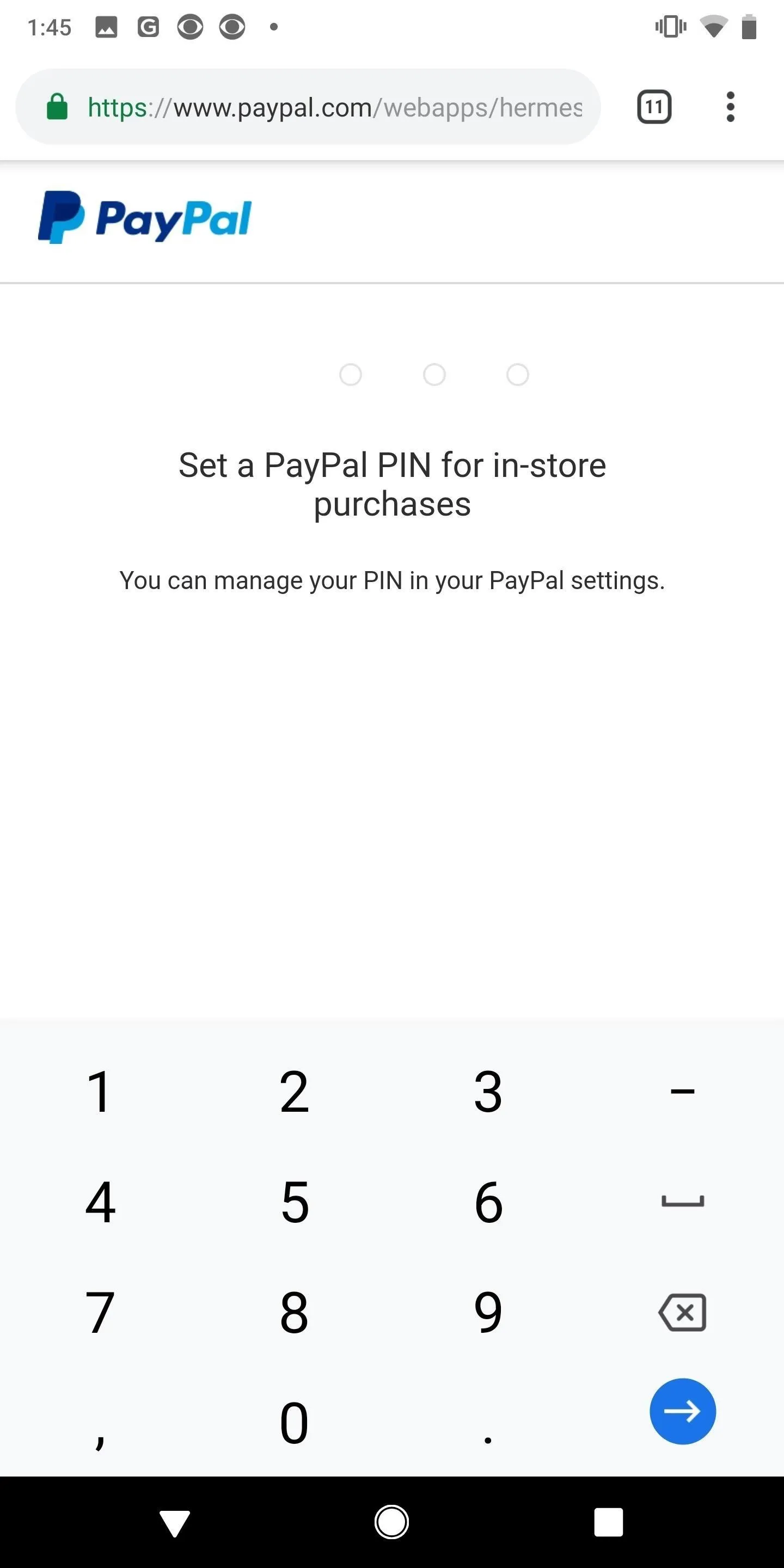Enter digit 9 on the keypad
This screenshot has height=1568, width=784.
[x=488, y=1312]
